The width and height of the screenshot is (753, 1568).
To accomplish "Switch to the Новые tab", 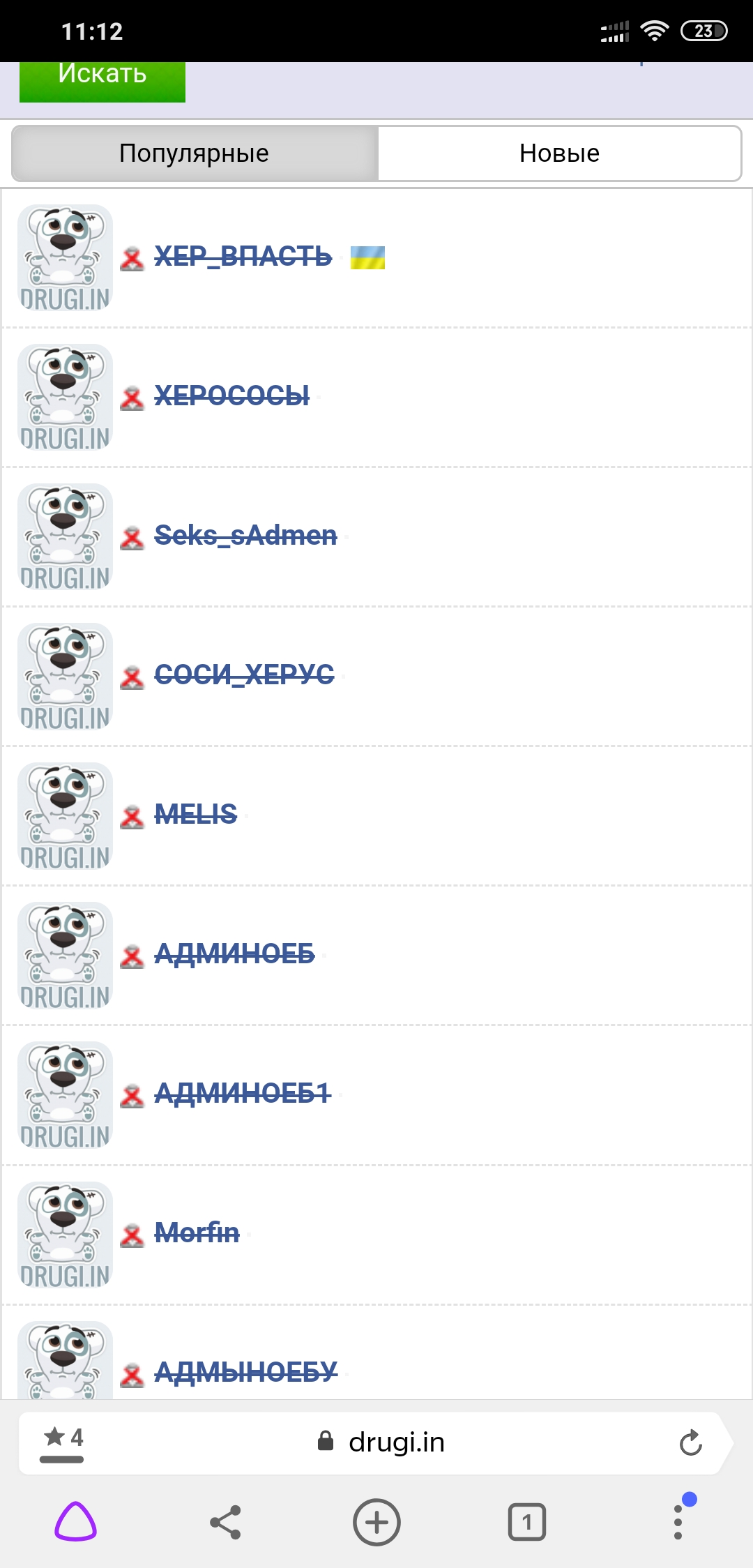I will coord(559,153).
